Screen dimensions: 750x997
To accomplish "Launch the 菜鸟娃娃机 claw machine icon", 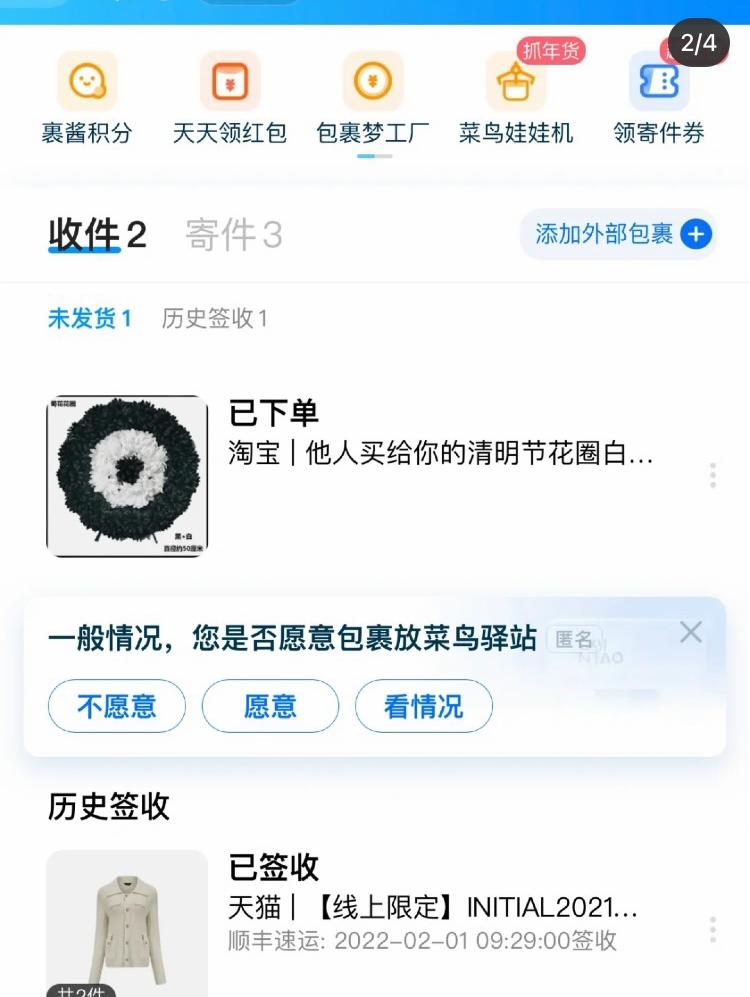I will tap(516, 83).
